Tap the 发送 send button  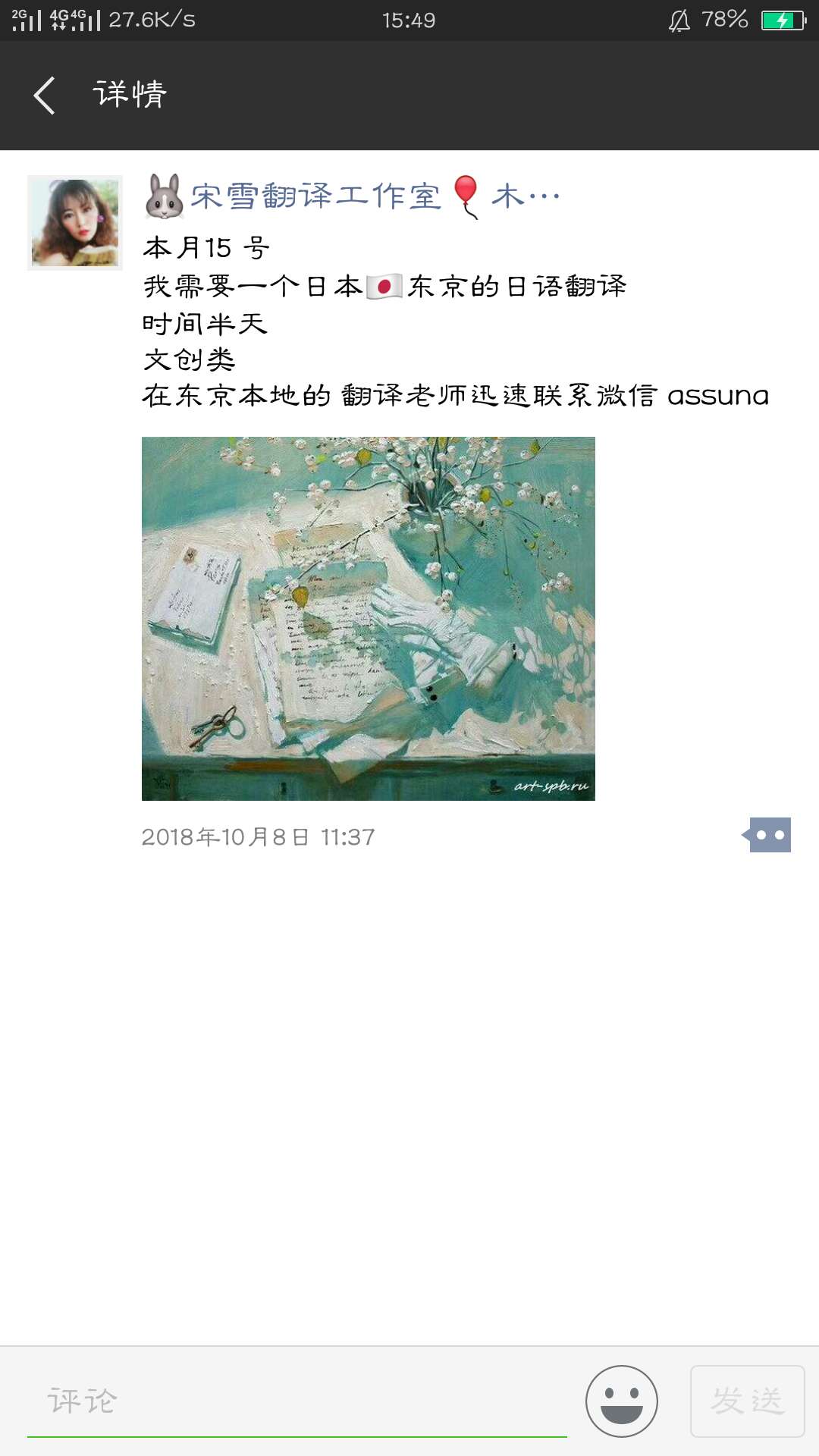747,1401
